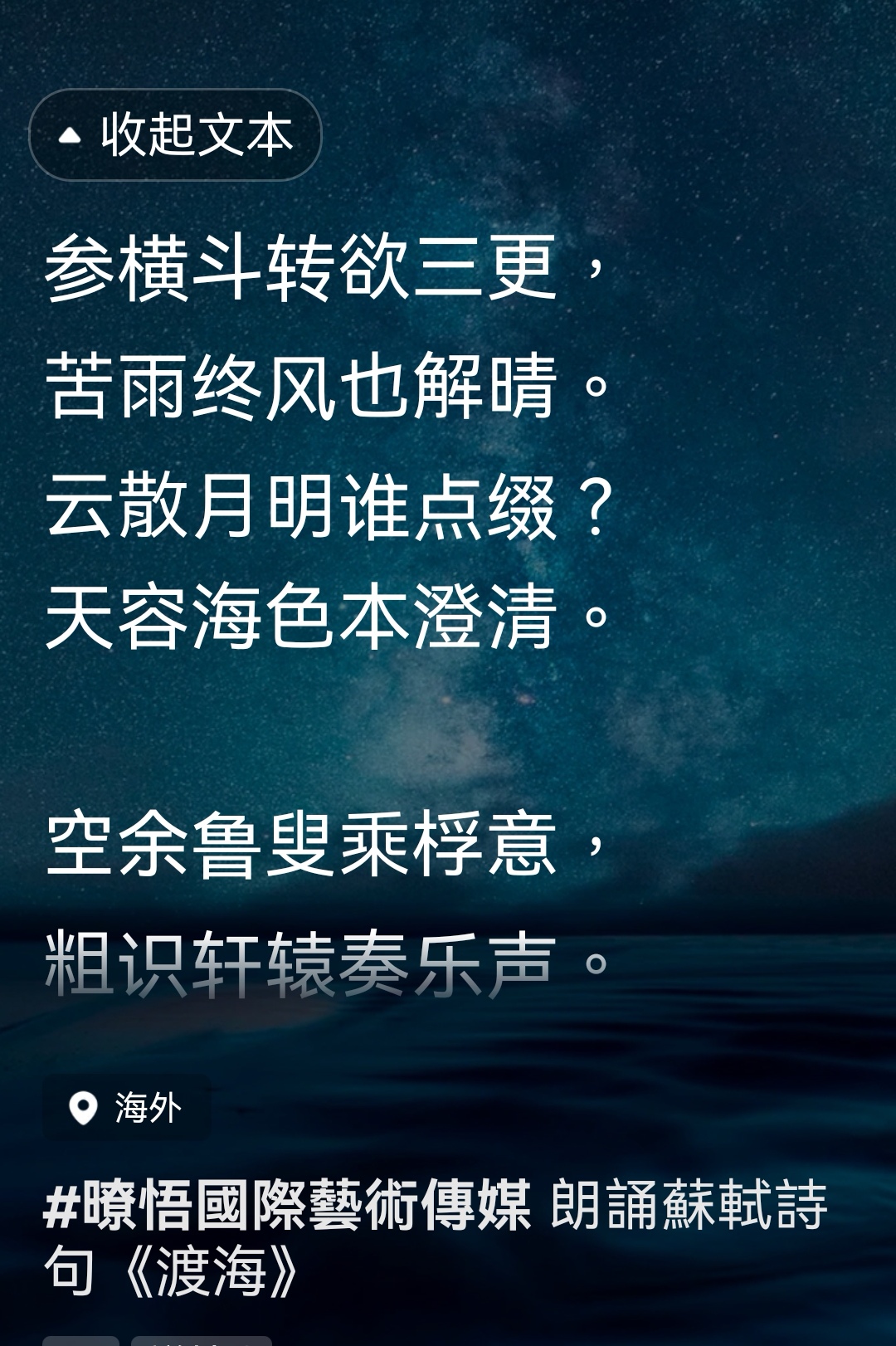896x1346 pixels.
Task: Open hashtag #瞭悟國際藝術傳媒
Action: click(x=287, y=1206)
